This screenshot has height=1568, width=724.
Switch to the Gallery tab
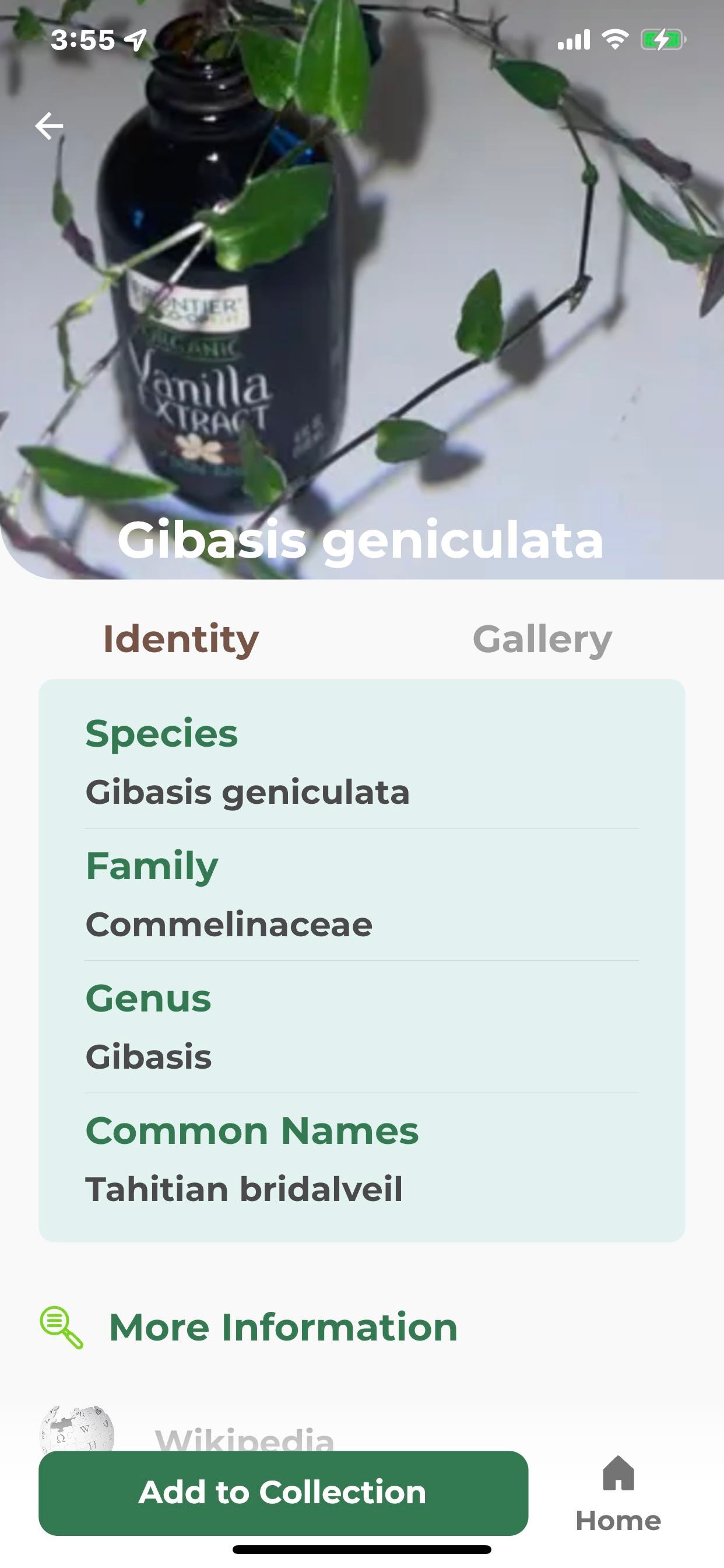542,639
